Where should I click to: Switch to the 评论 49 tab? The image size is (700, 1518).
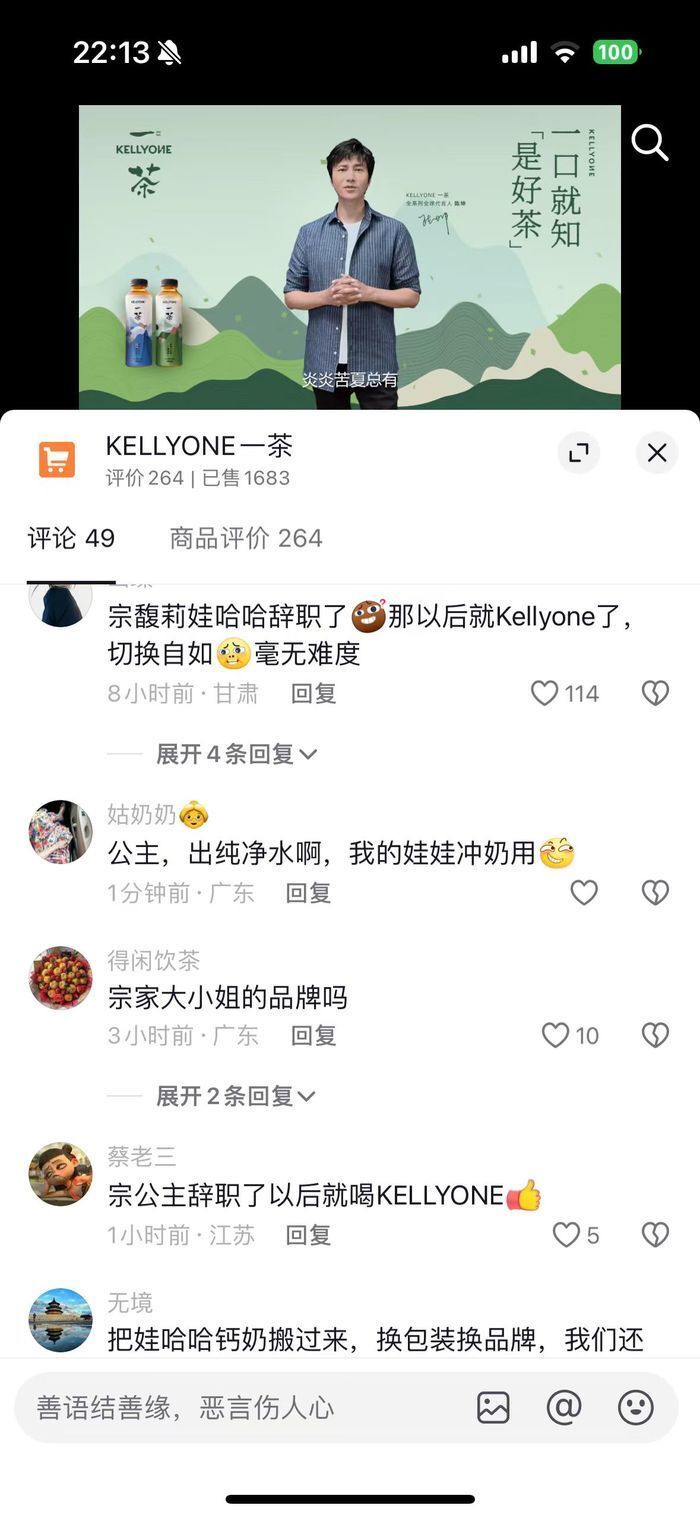point(71,538)
